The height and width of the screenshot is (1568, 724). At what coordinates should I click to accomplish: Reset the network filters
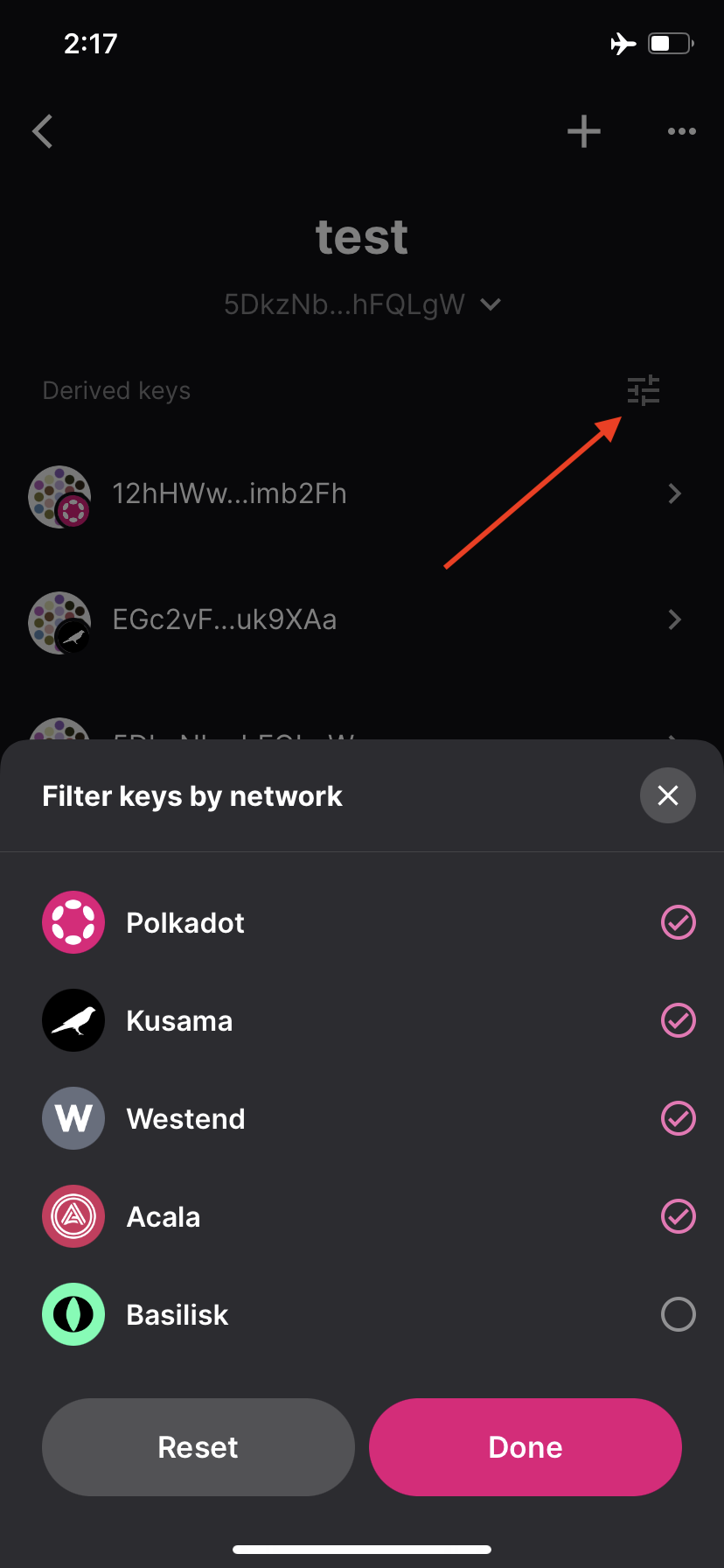198,1446
